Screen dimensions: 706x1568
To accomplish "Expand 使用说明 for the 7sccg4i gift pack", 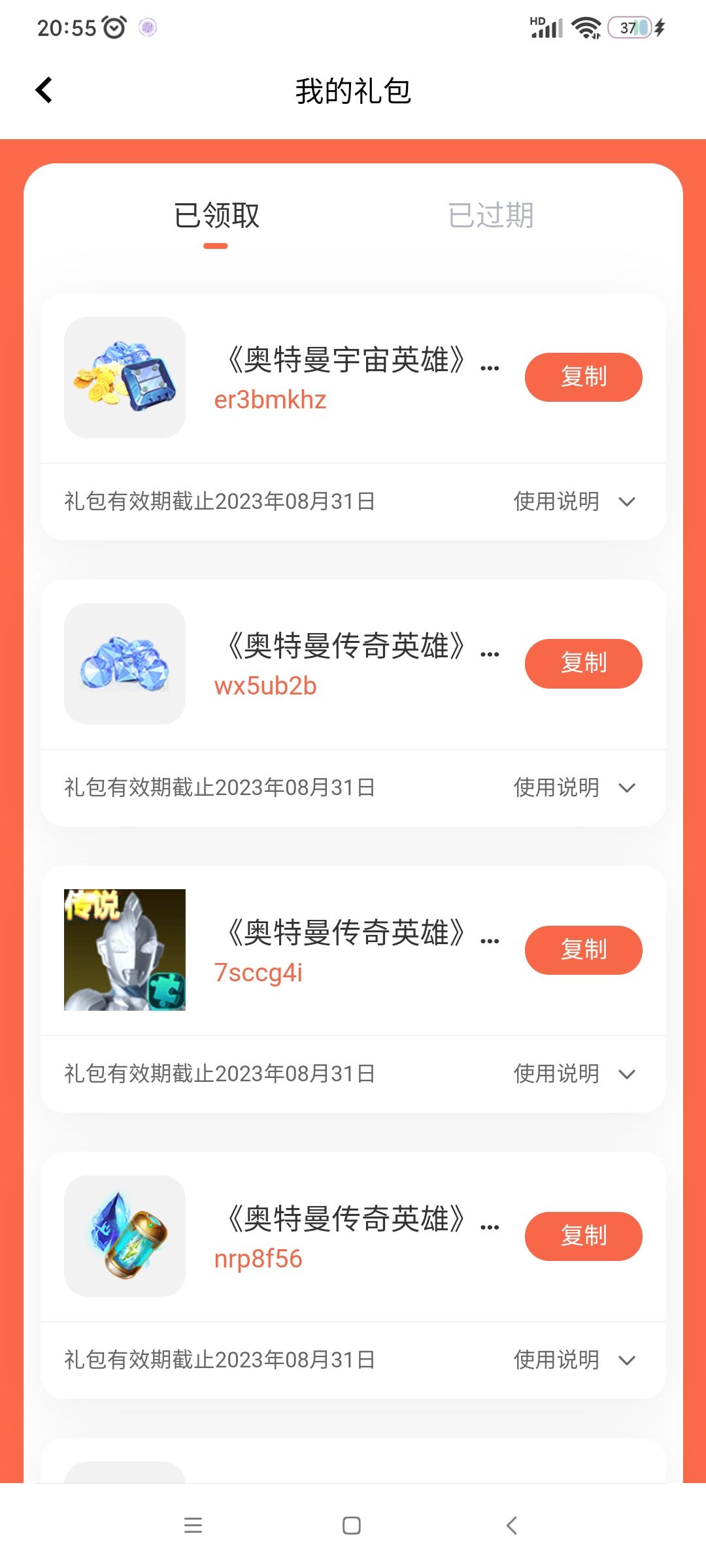I will point(575,1073).
